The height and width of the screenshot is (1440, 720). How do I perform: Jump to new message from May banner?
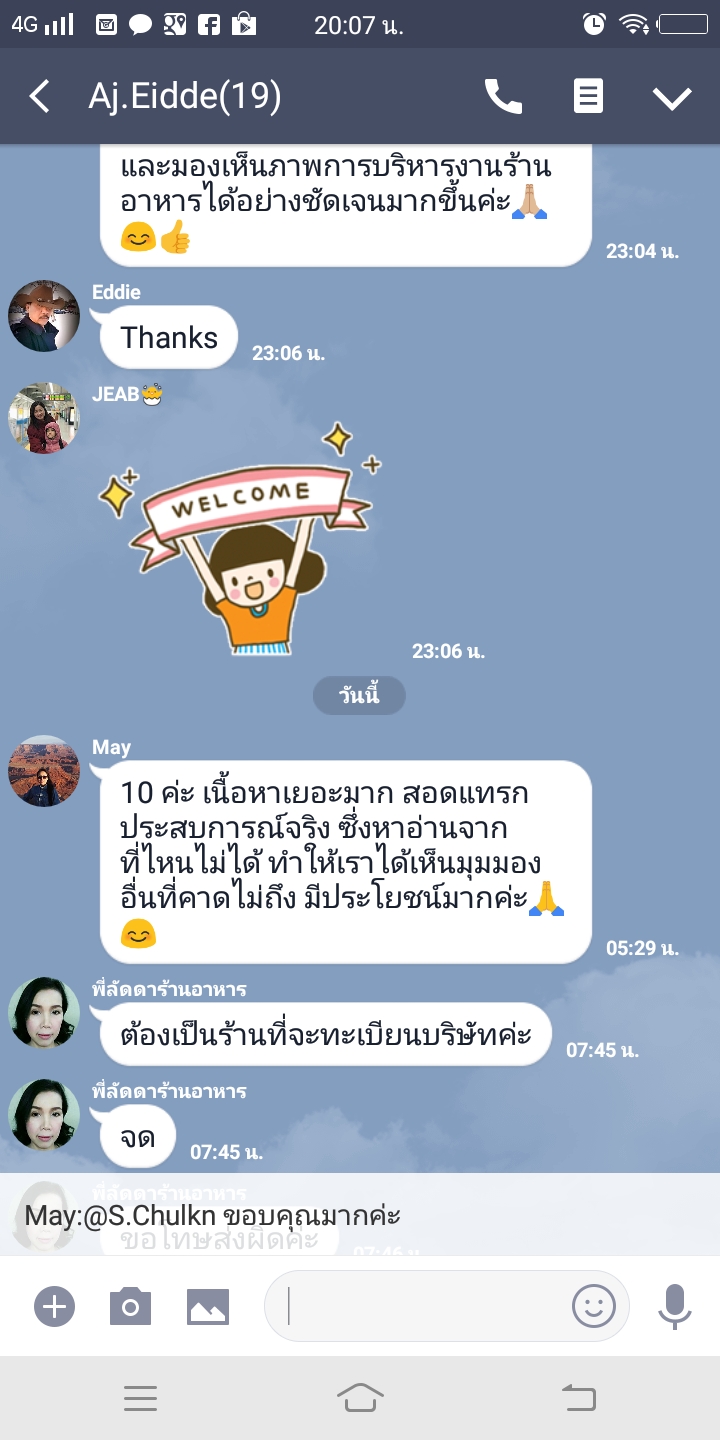pyautogui.click(x=360, y=1215)
